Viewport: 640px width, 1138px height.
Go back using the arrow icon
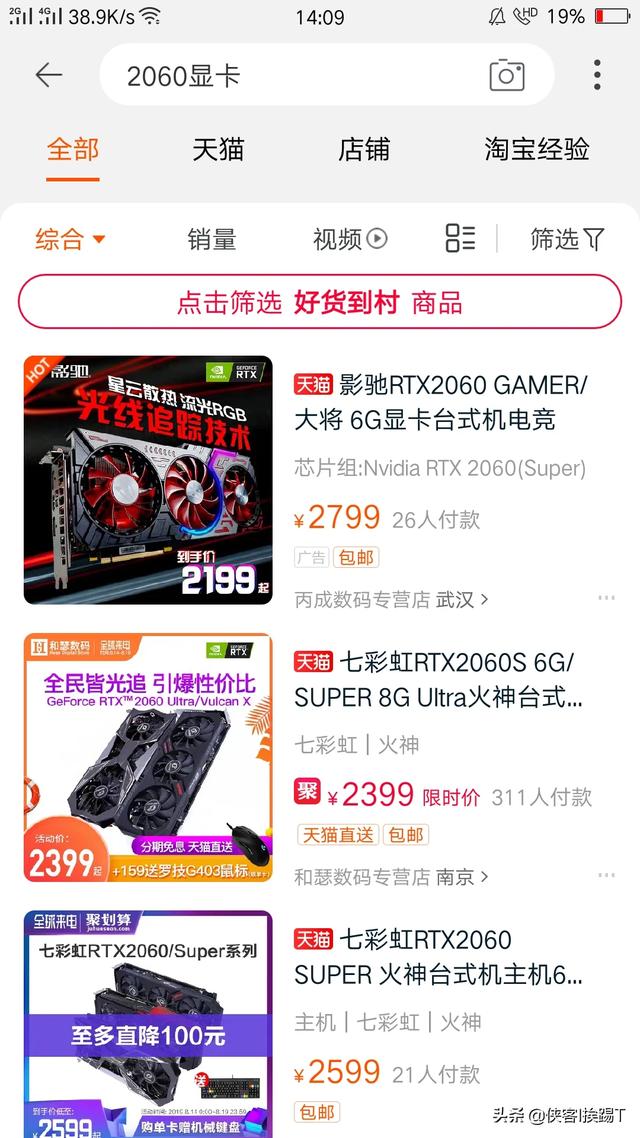point(48,75)
